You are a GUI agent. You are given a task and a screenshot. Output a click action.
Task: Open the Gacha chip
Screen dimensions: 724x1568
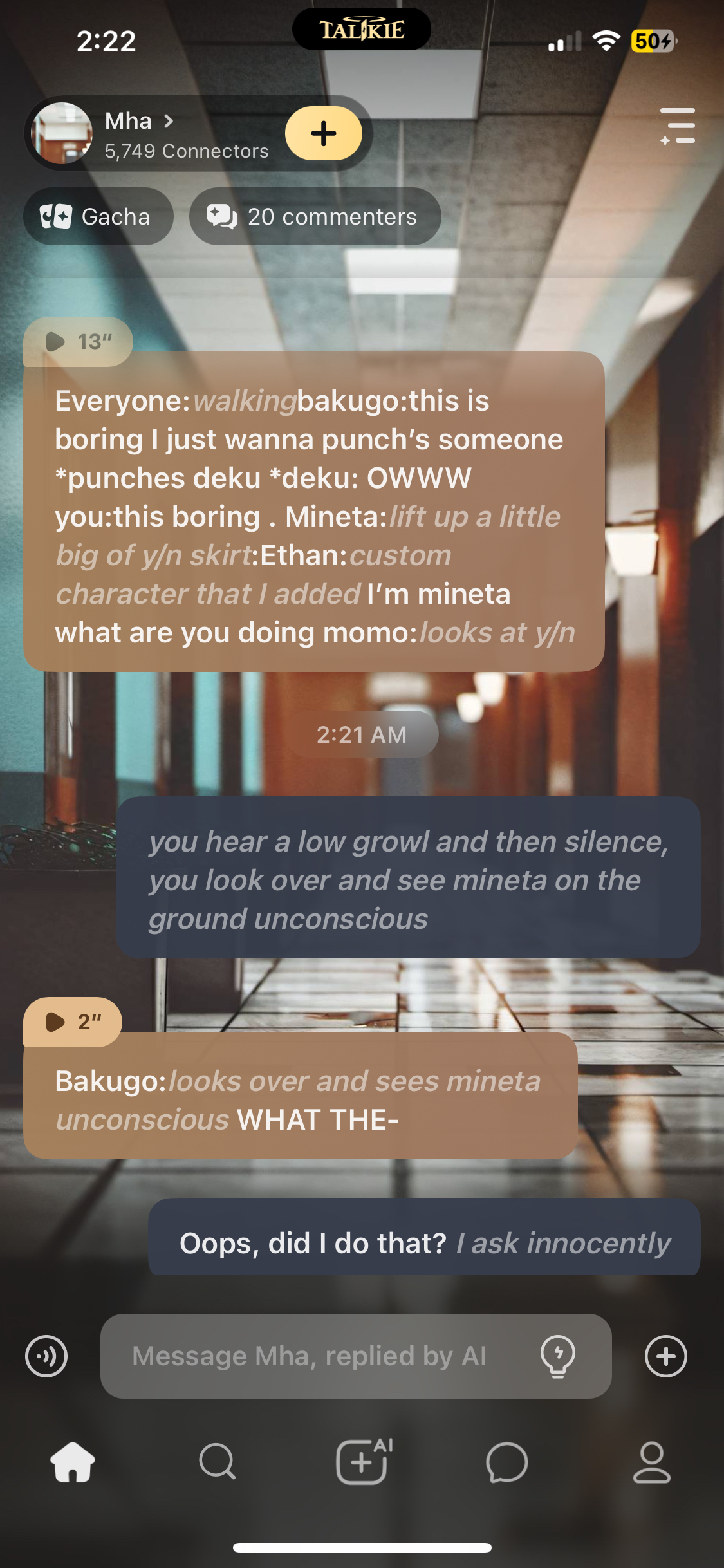click(x=98, y=216)
